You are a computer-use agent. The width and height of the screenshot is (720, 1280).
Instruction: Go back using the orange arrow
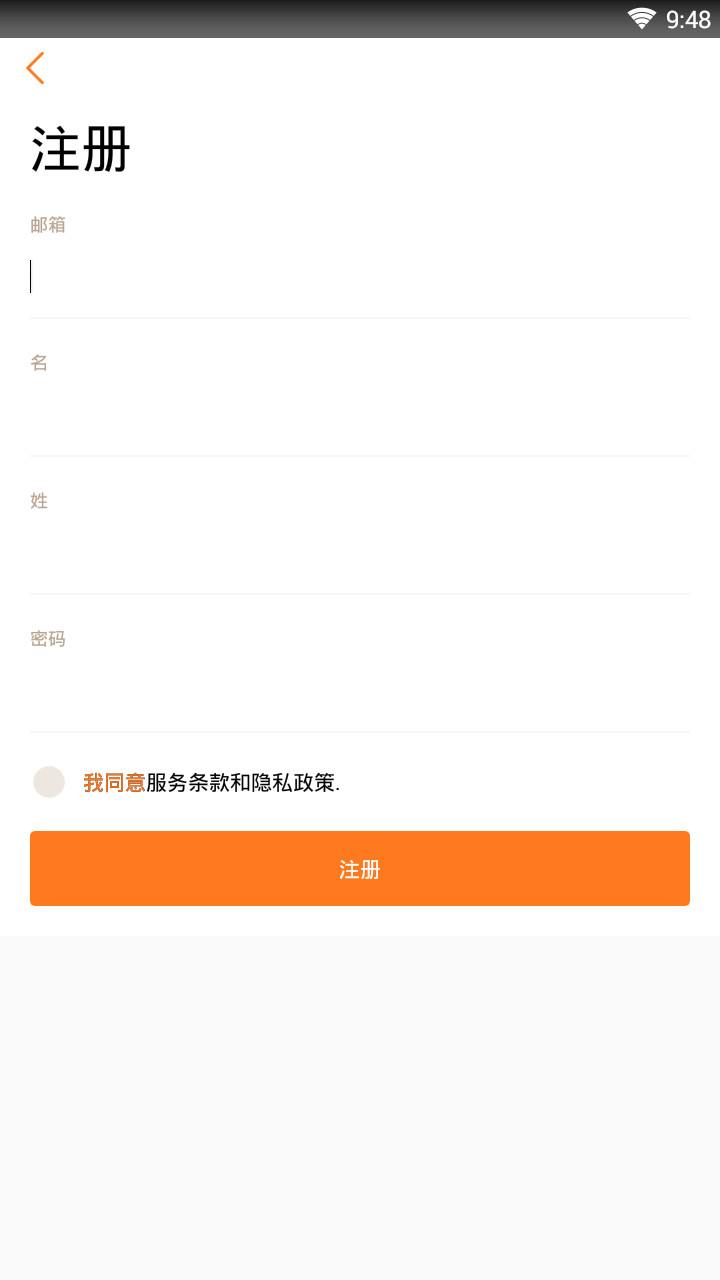coord(36,68)
